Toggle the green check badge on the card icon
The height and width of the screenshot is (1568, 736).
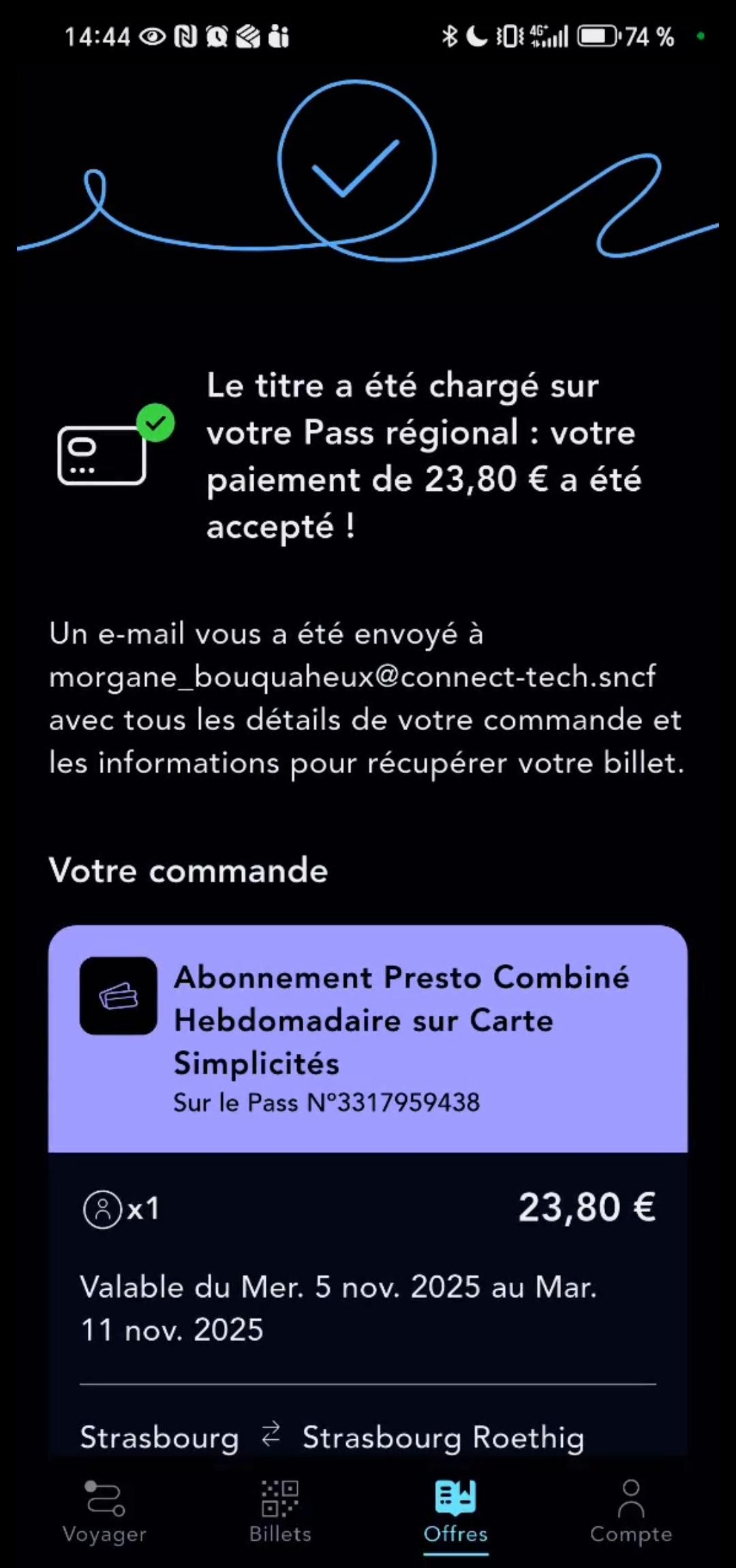tap(156, 423)
